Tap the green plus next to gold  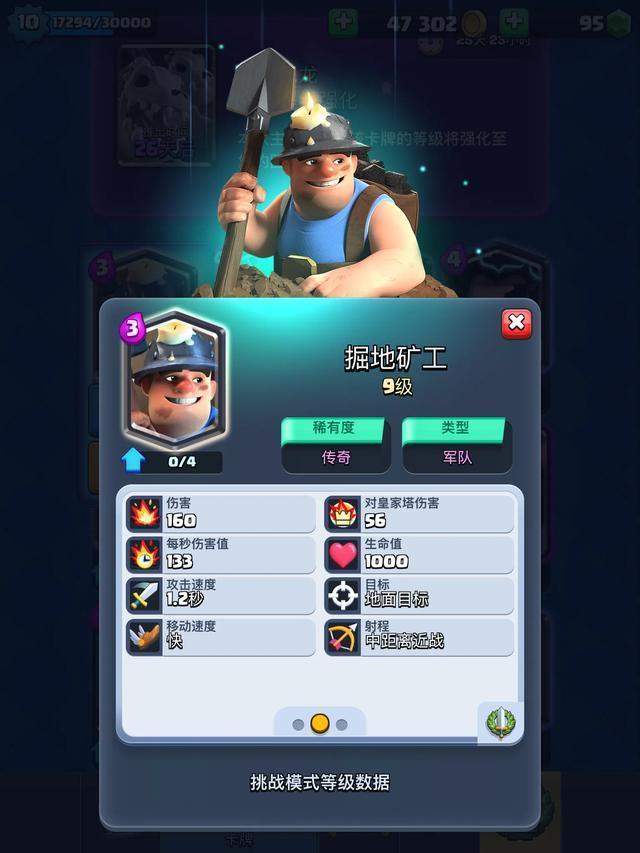(x=343, y=21)
